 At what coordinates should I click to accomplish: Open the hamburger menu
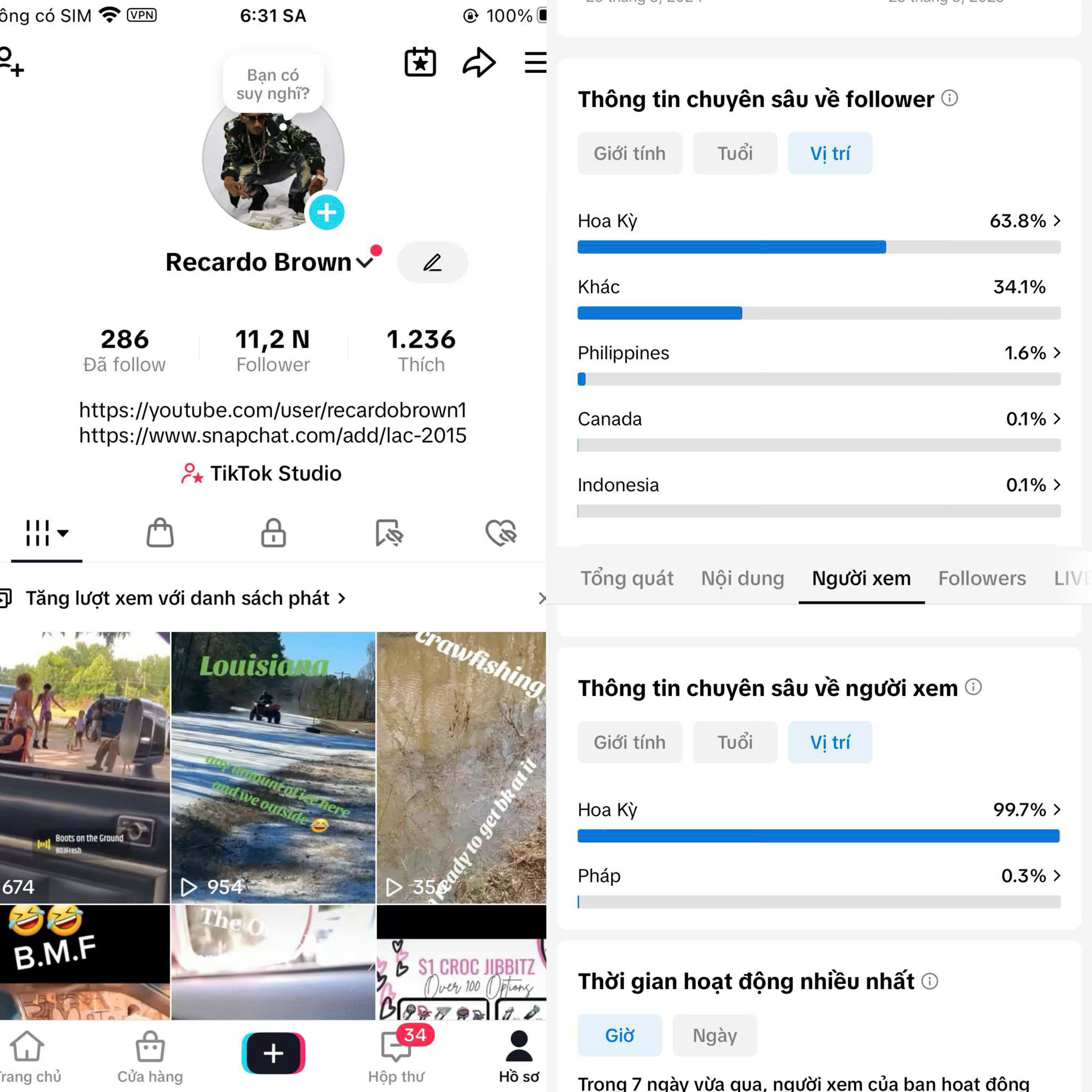coord(535,62)
